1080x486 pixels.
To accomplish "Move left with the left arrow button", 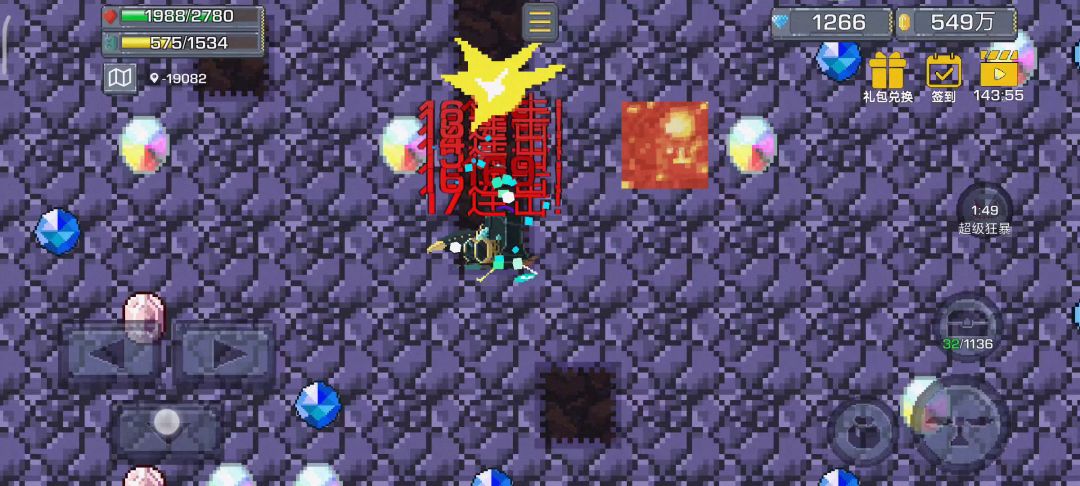I will (113, 353).
